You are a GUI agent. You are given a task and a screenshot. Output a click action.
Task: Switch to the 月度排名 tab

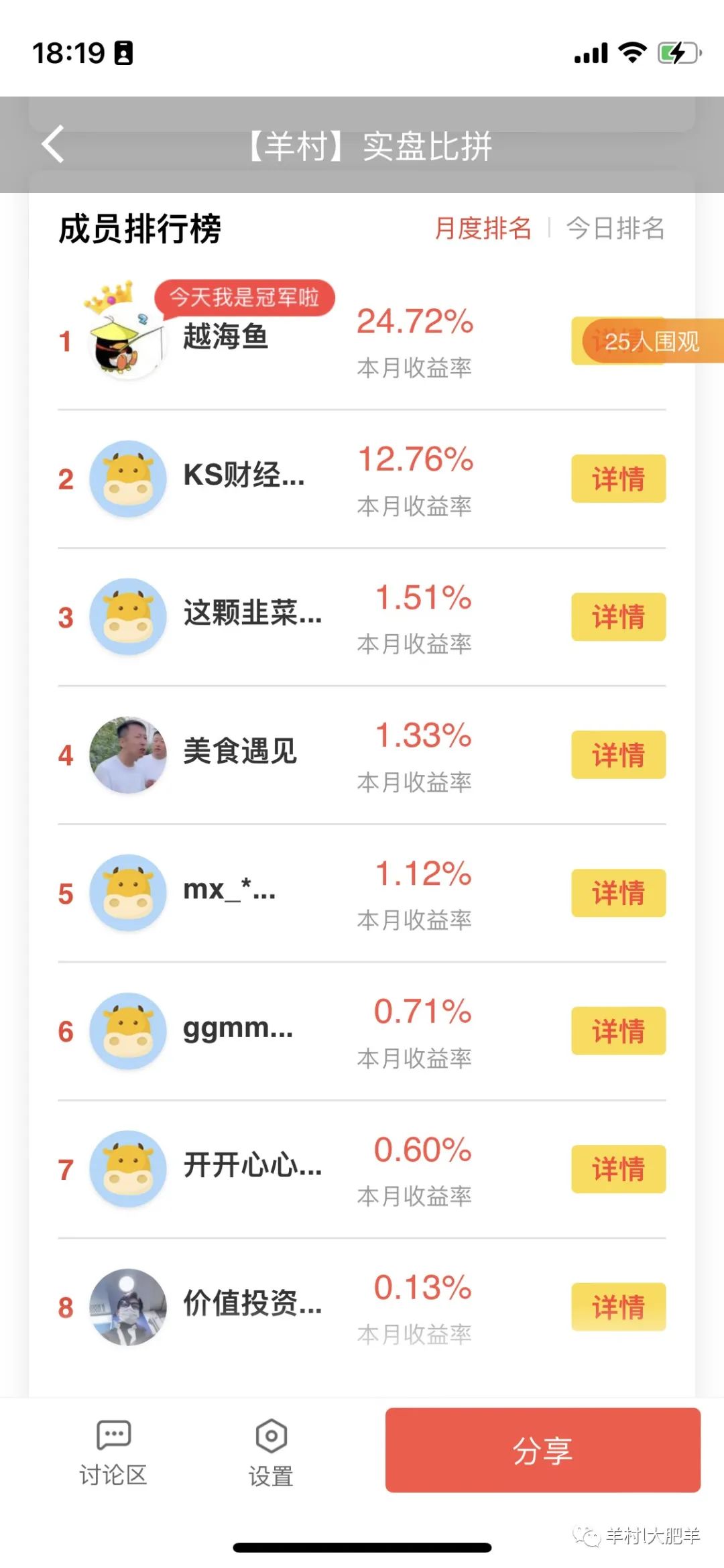(483, 229)
